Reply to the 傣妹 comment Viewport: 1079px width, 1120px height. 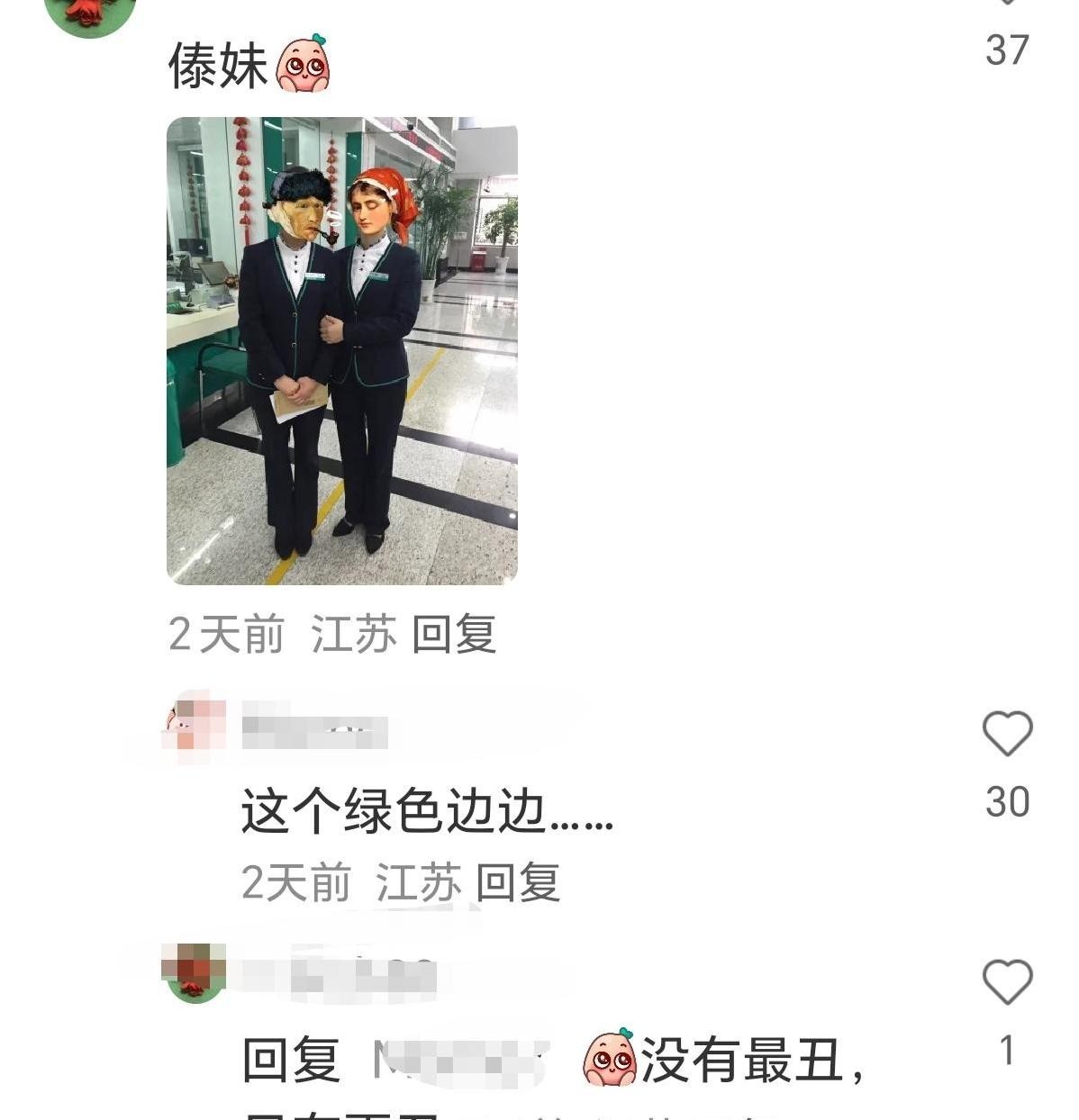(x=453, y=634)
